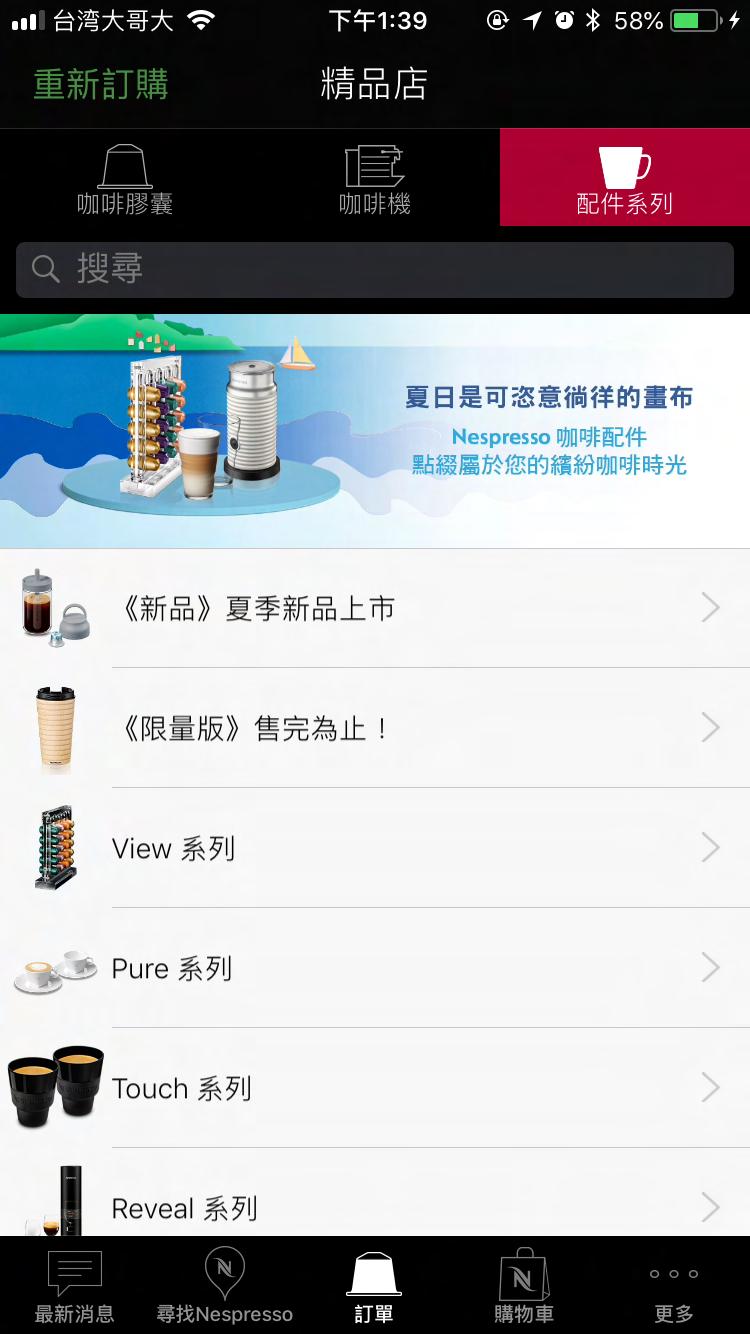750x1334 pixels.
Task: Open 《限量版》售完為止 category
Action: (375, 728)
